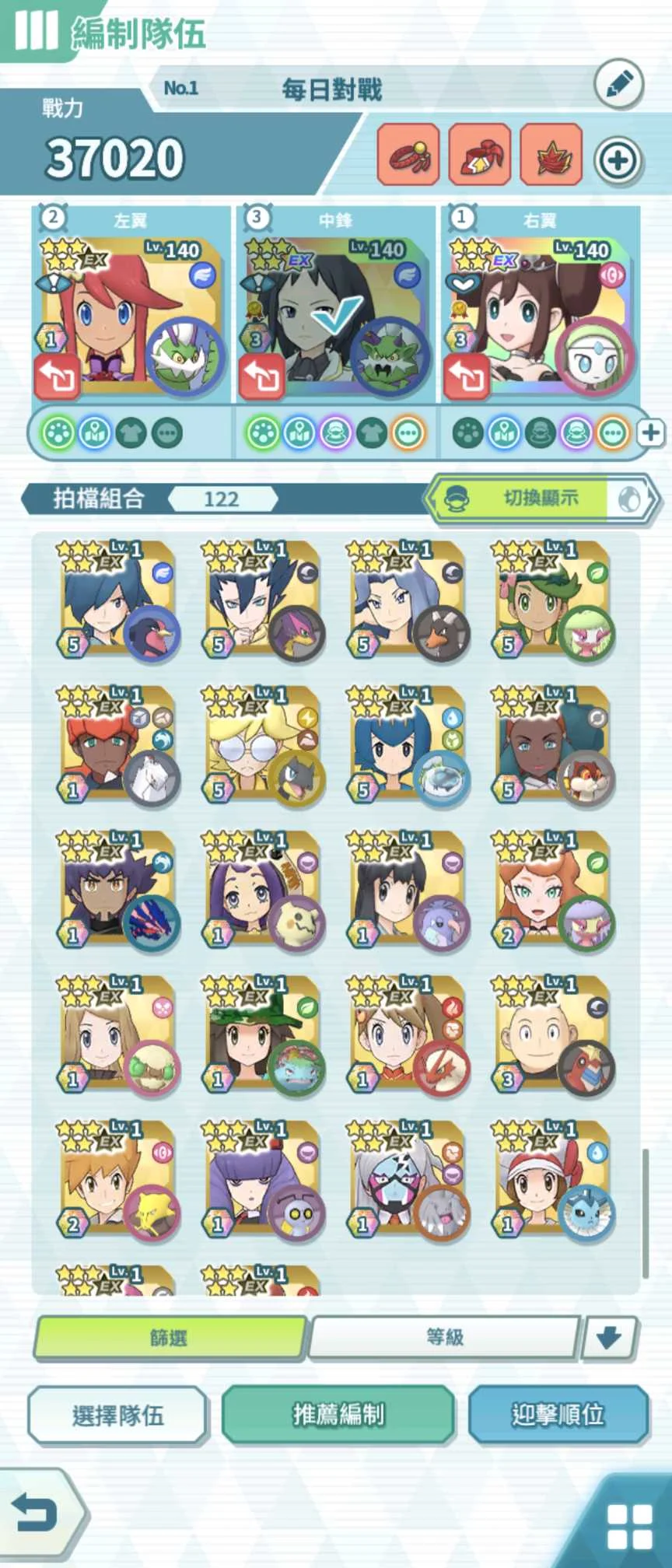Toggle sort order with the down arrow
Viewport: 672px width, 1568px height.
click(x=608, y=1337)
